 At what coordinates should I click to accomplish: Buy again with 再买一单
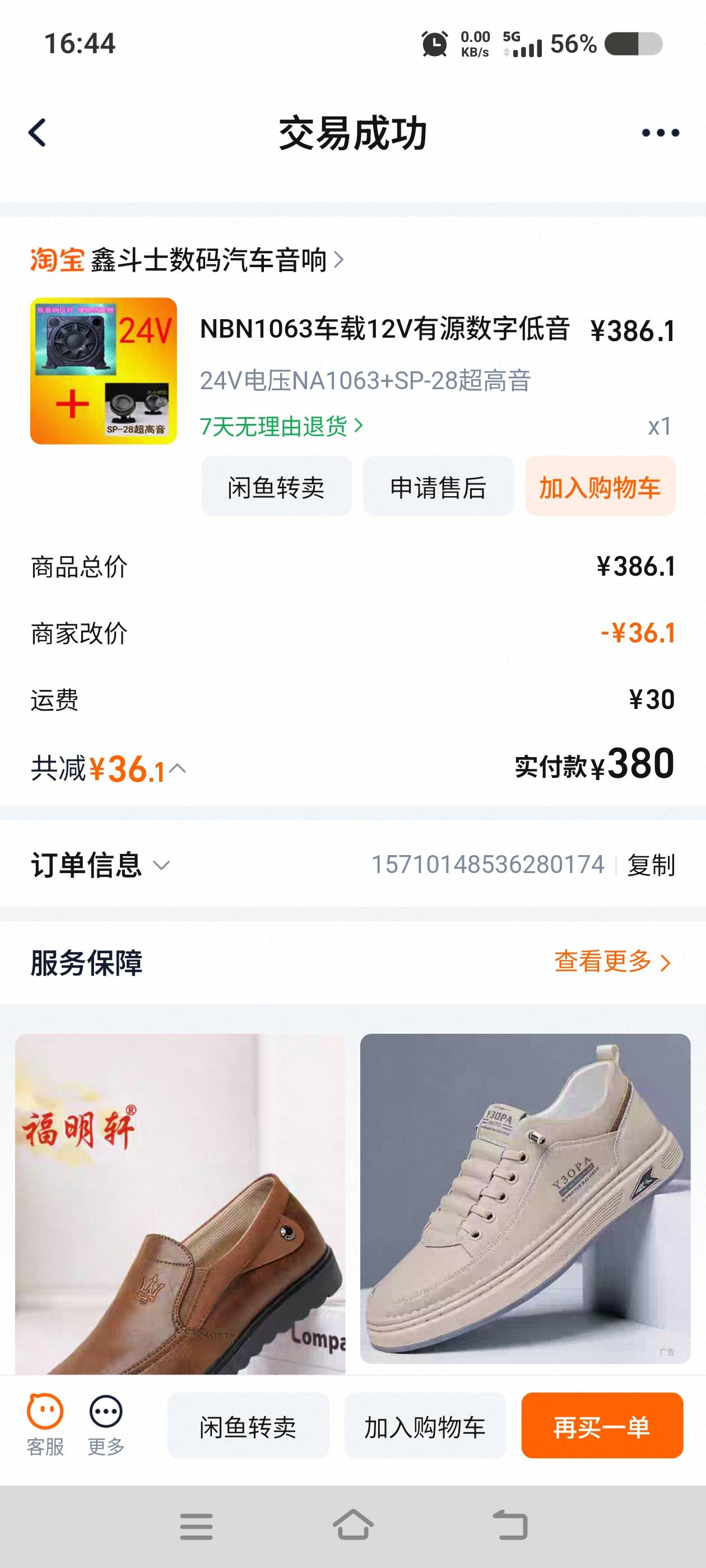pos(601,1426)
